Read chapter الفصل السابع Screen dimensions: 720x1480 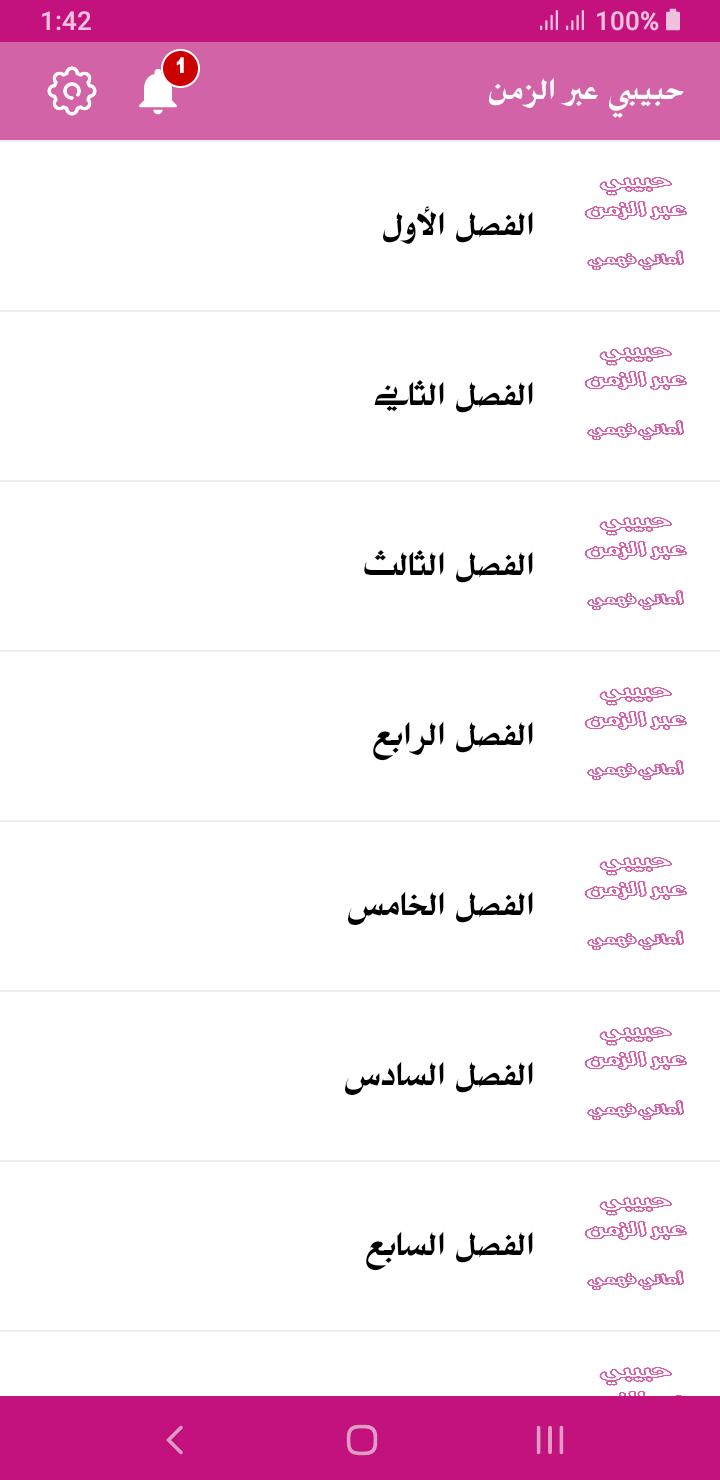pyautogui.click(x=450, y=1246)
